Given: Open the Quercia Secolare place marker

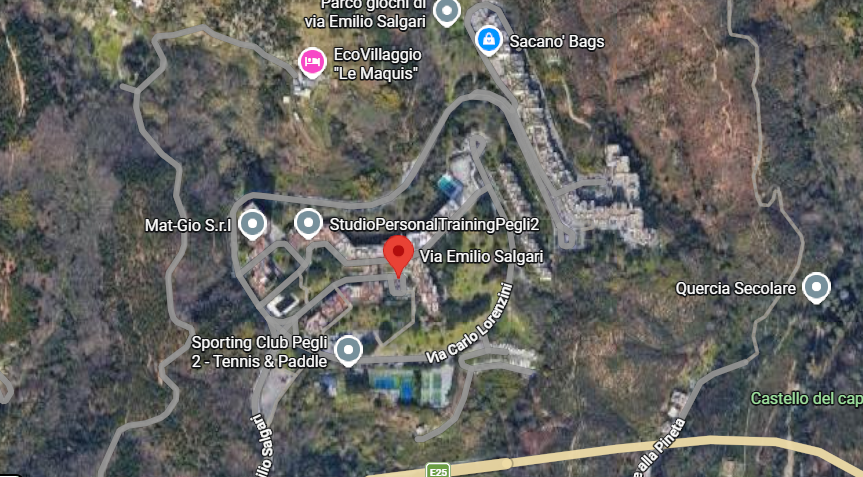Looking at the screenshot, I should [x=817, y=288].
